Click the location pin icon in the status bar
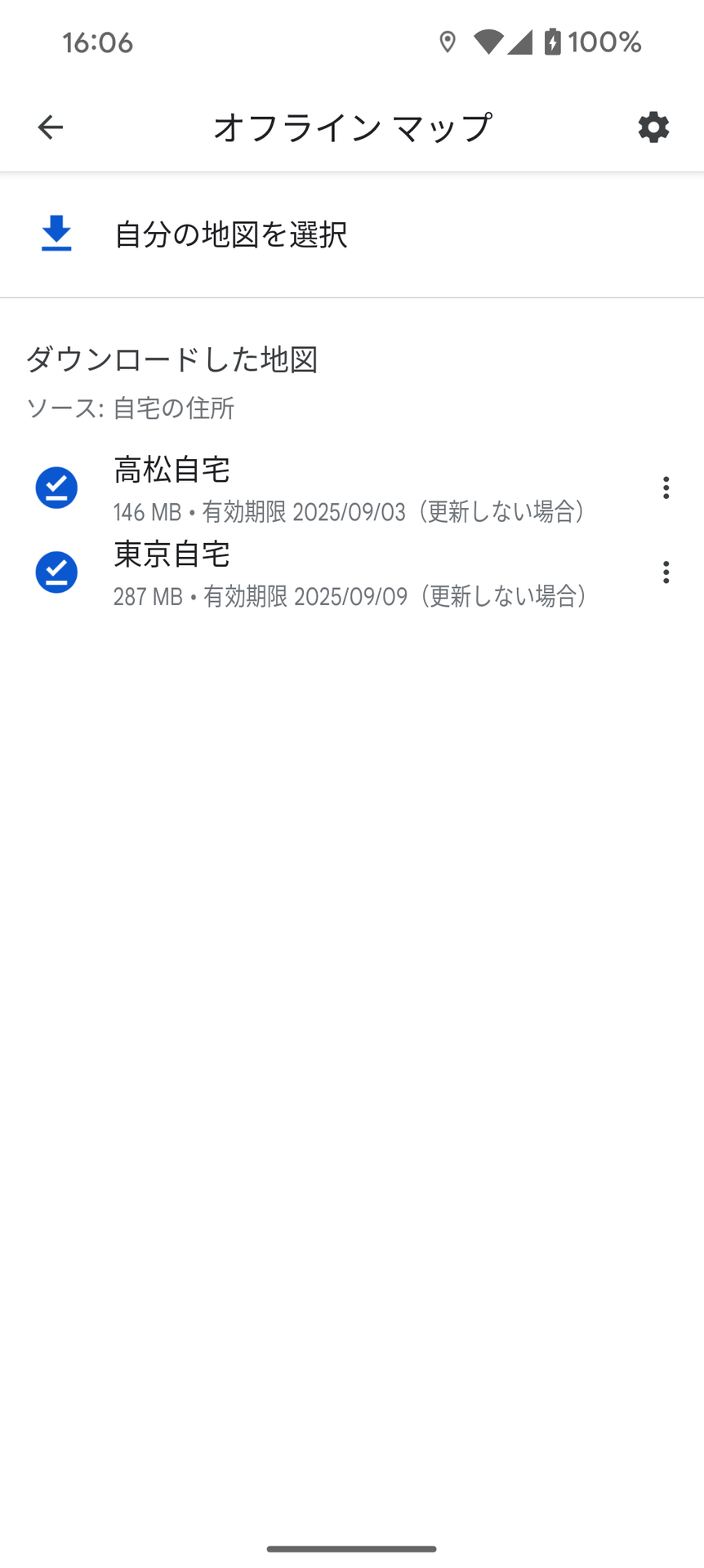The image size is (704, 1568). [448, 42]
